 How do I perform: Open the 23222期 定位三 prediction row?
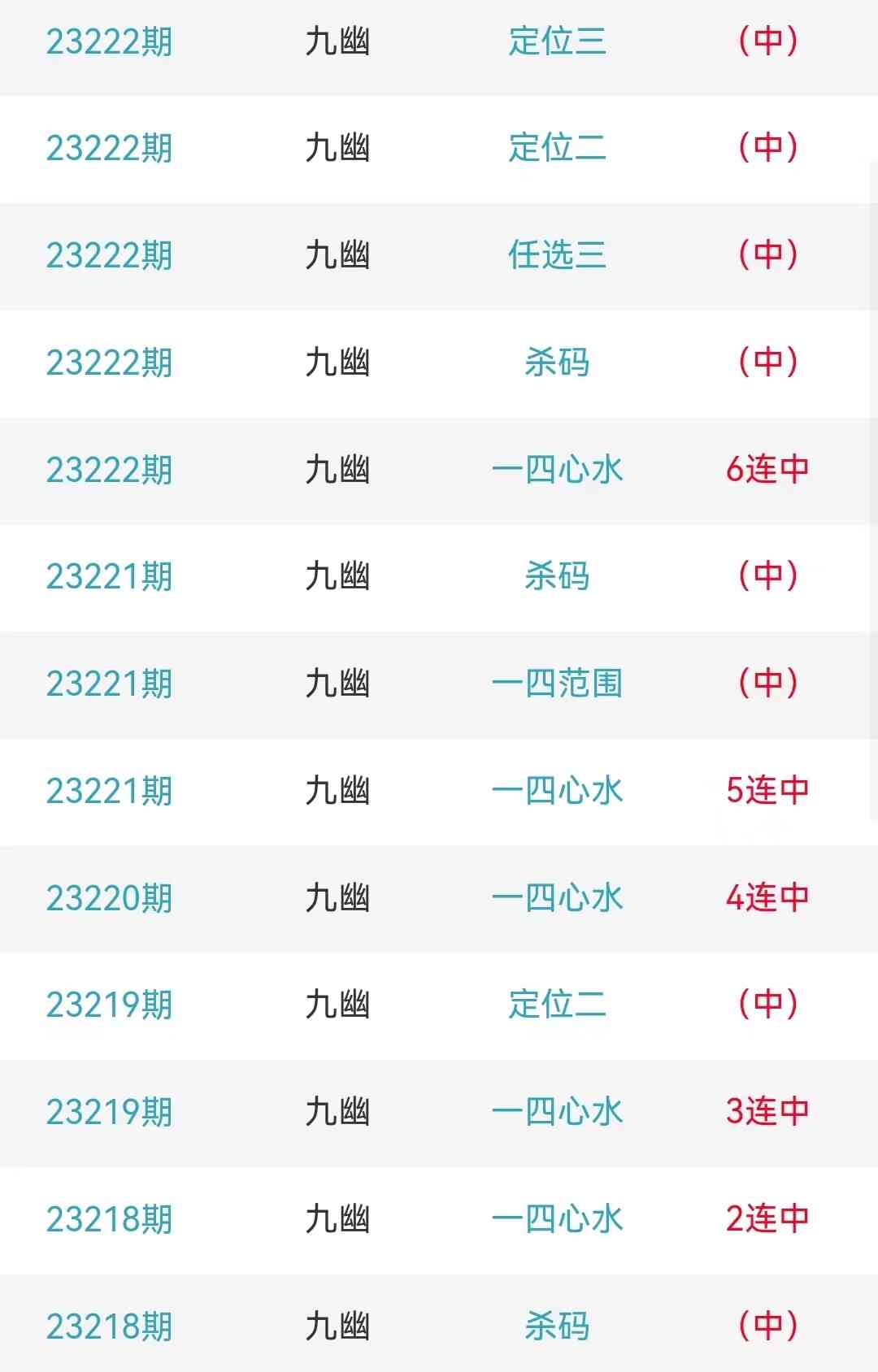[x=557, y=41]
